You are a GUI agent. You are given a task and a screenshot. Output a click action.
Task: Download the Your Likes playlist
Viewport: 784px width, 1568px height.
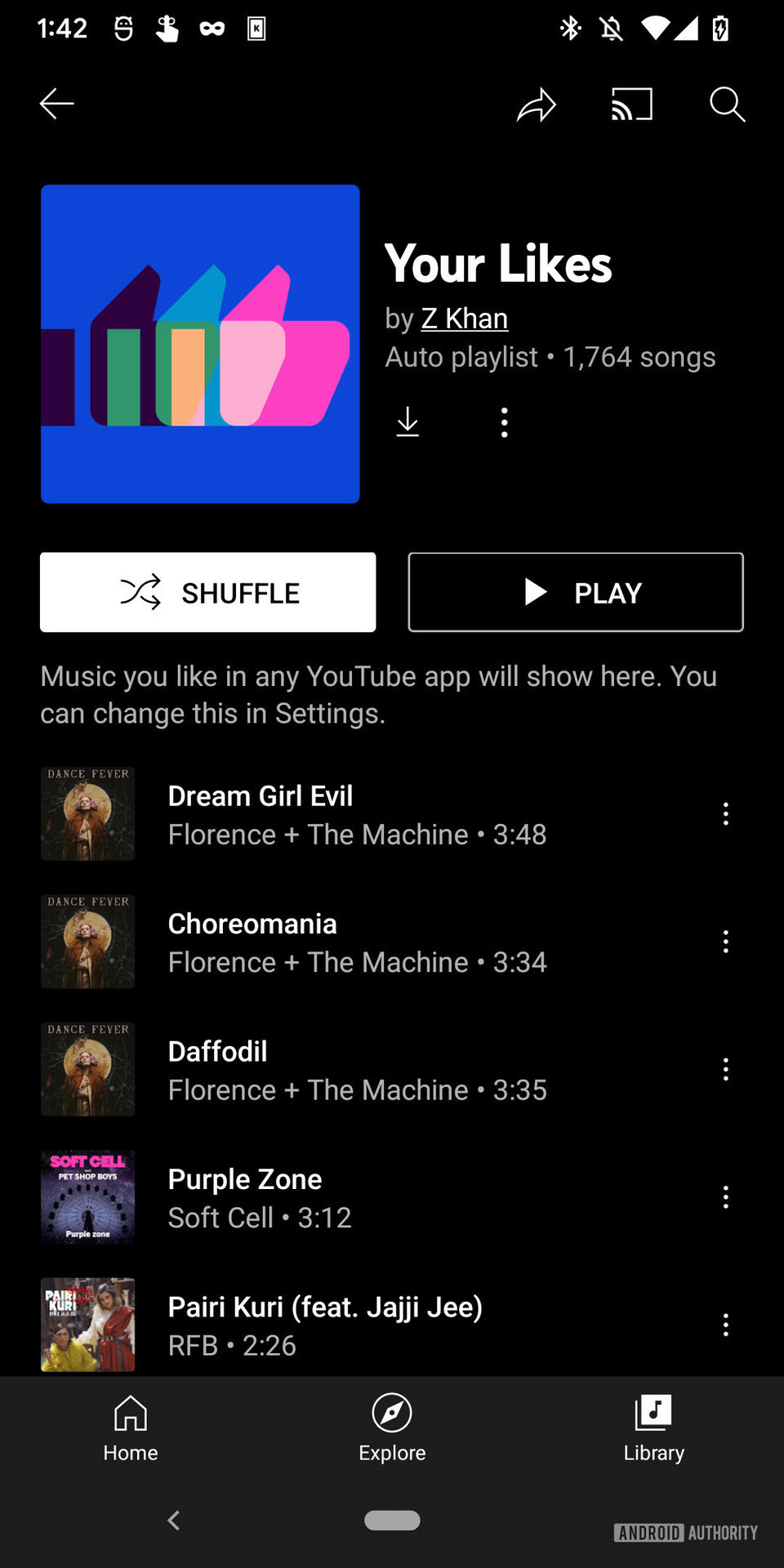tap(408, 422)
